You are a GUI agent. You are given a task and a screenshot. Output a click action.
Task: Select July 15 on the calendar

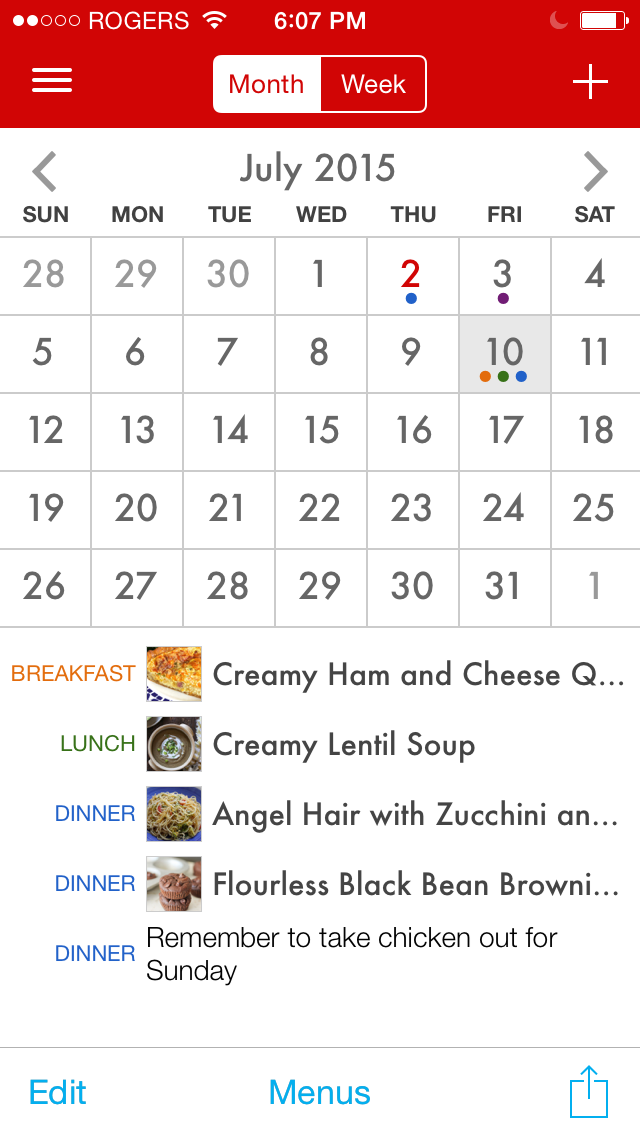[x=321, y=432]
